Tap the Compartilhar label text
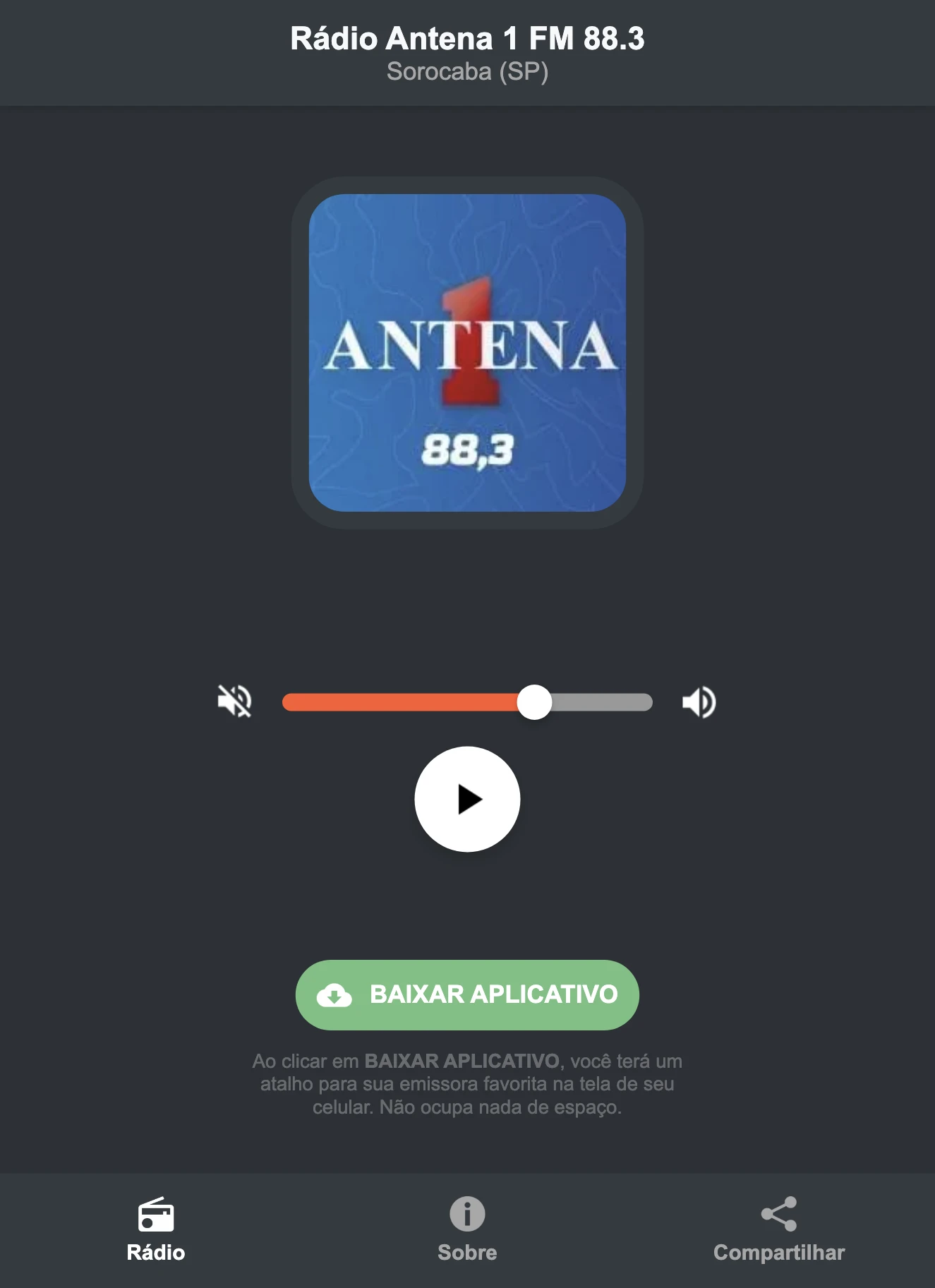 click(x=779, y=1253)
